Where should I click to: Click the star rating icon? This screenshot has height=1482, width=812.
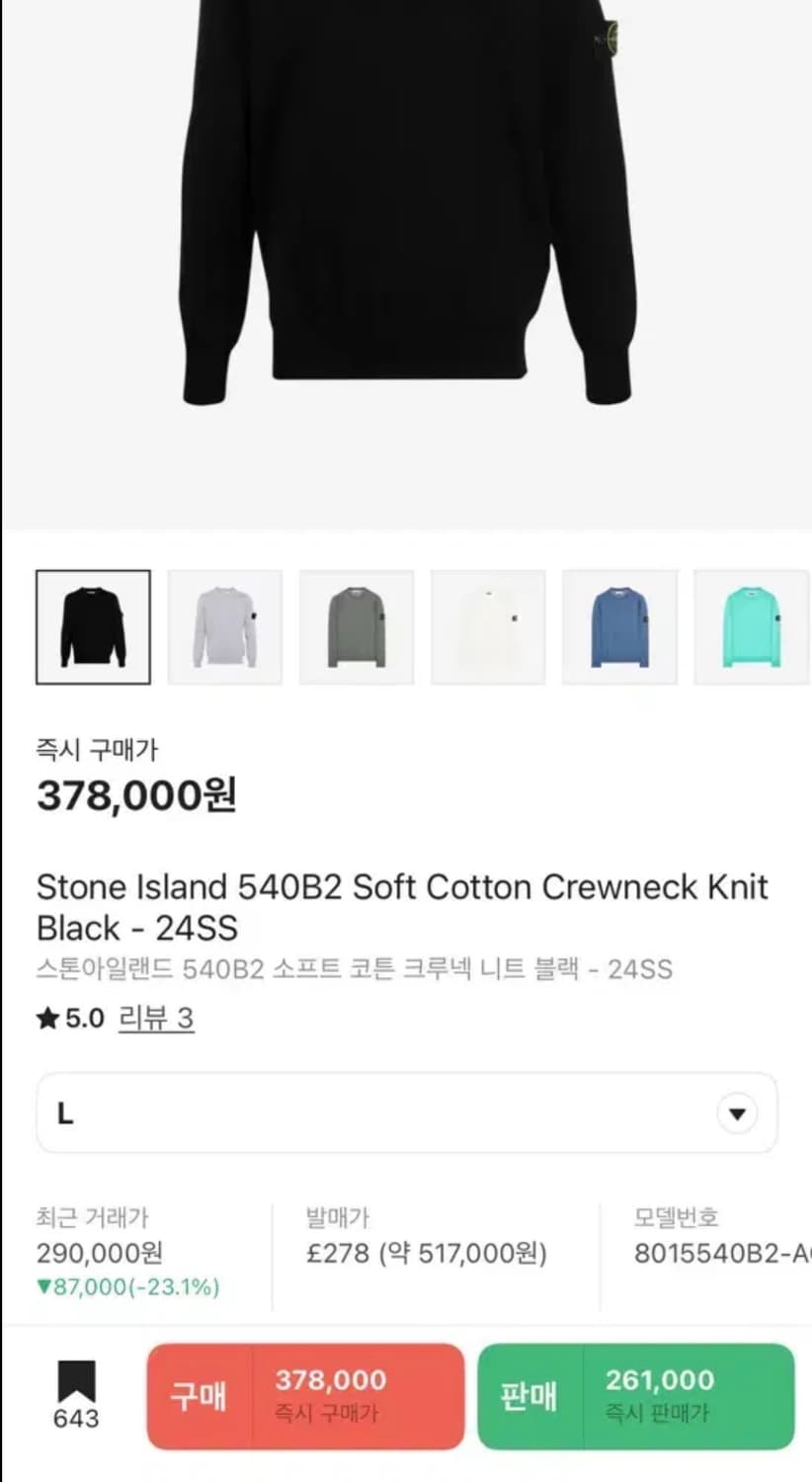pyautogui.click(x=47, y=1017)
